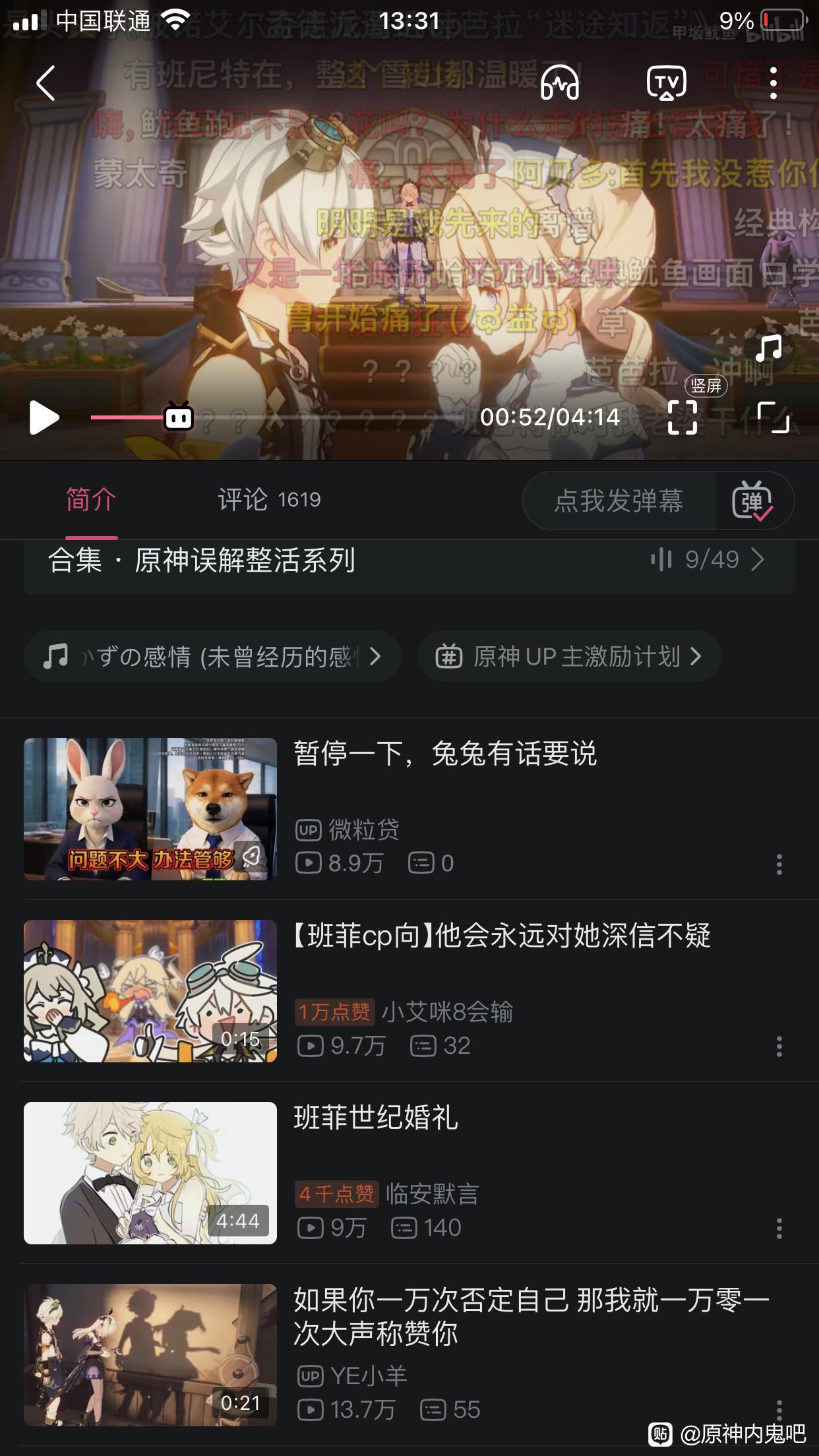Open more options for 班菲世纪婚礼

point(779,1228)
